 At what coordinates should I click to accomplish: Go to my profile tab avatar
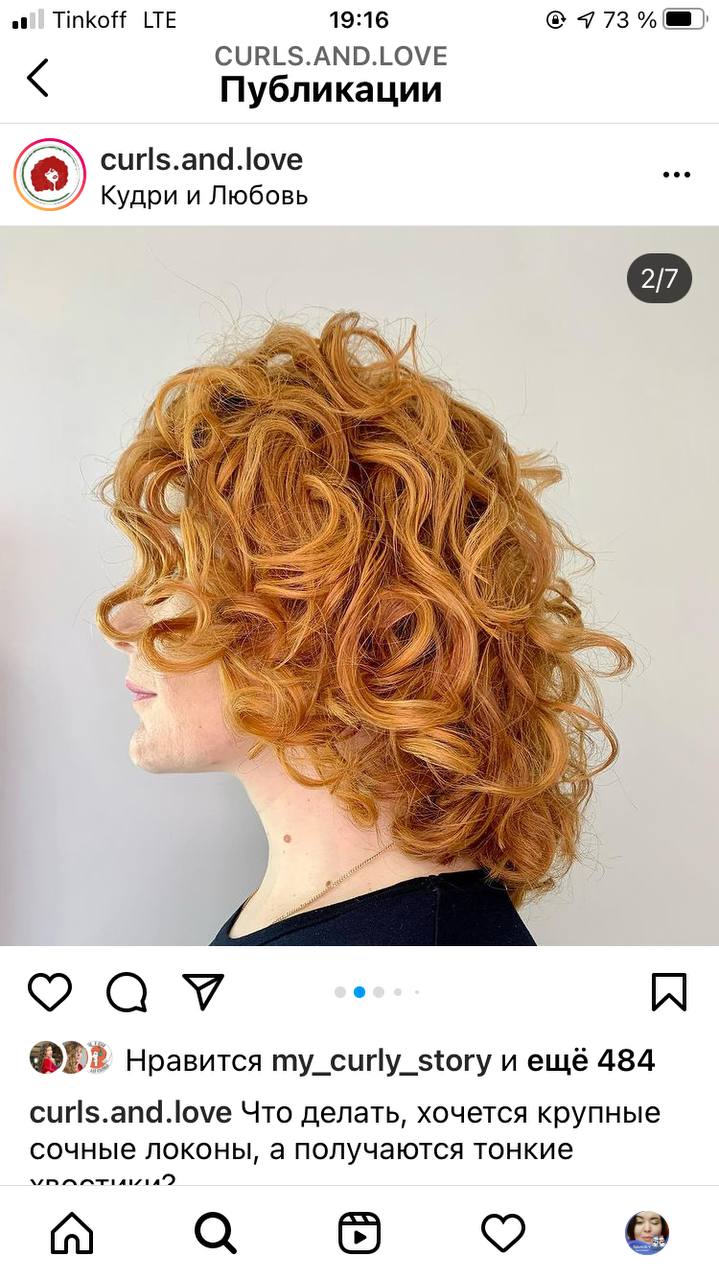647,1233
